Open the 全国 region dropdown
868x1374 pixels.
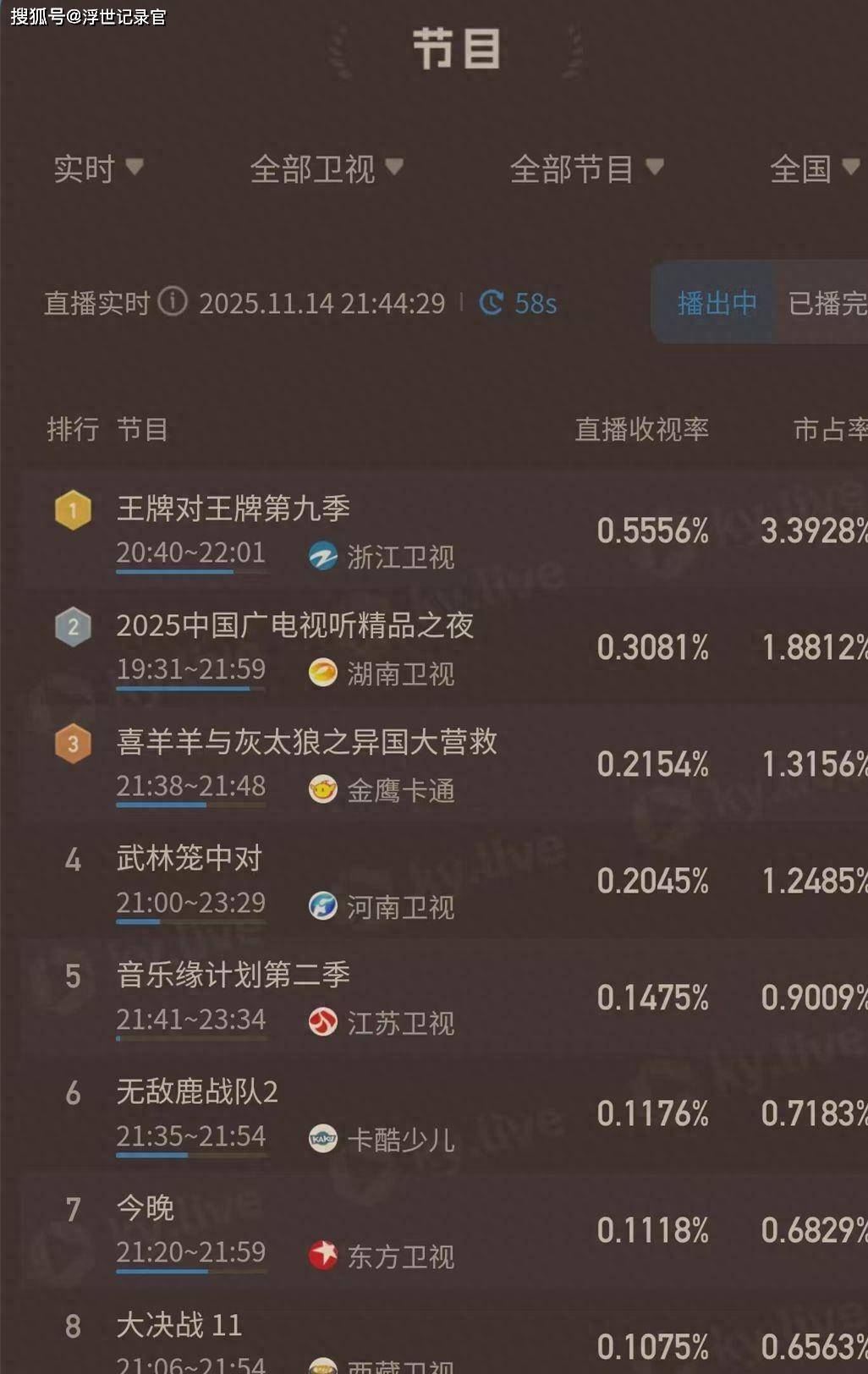(x=813, y=168)
